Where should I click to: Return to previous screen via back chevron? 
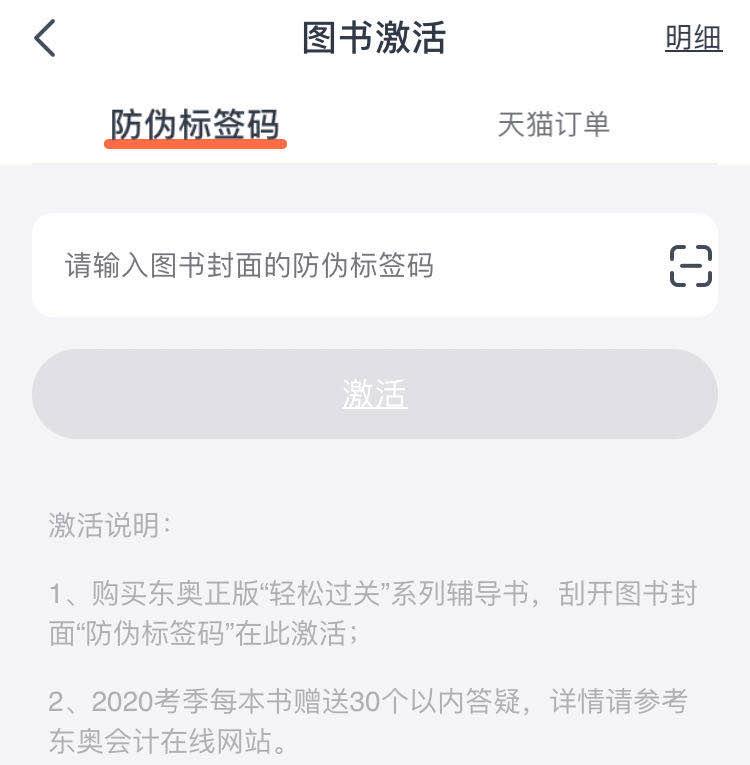pos(44,38)
